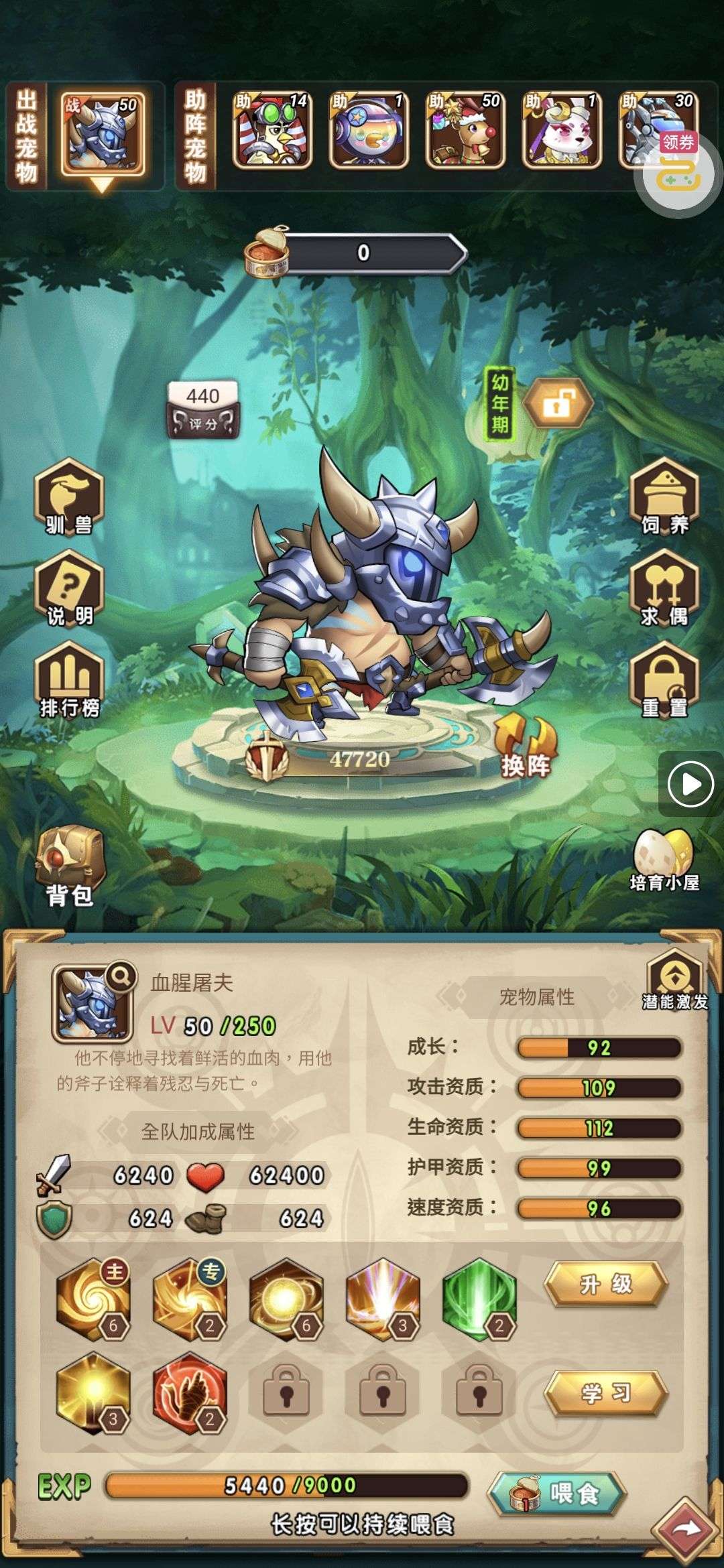Select the level 50 reindeer assist pet
The width and height of the screenshot is (724, 1568).
click(465, 131)
